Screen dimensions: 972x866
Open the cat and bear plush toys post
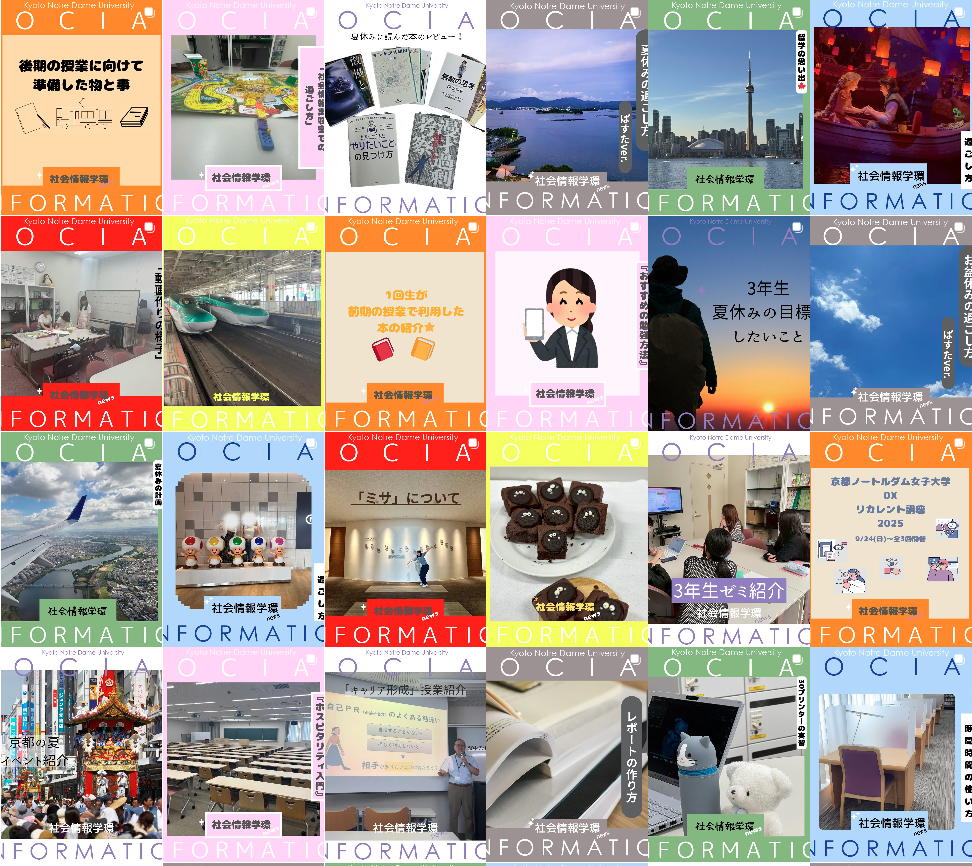point(728,755)
